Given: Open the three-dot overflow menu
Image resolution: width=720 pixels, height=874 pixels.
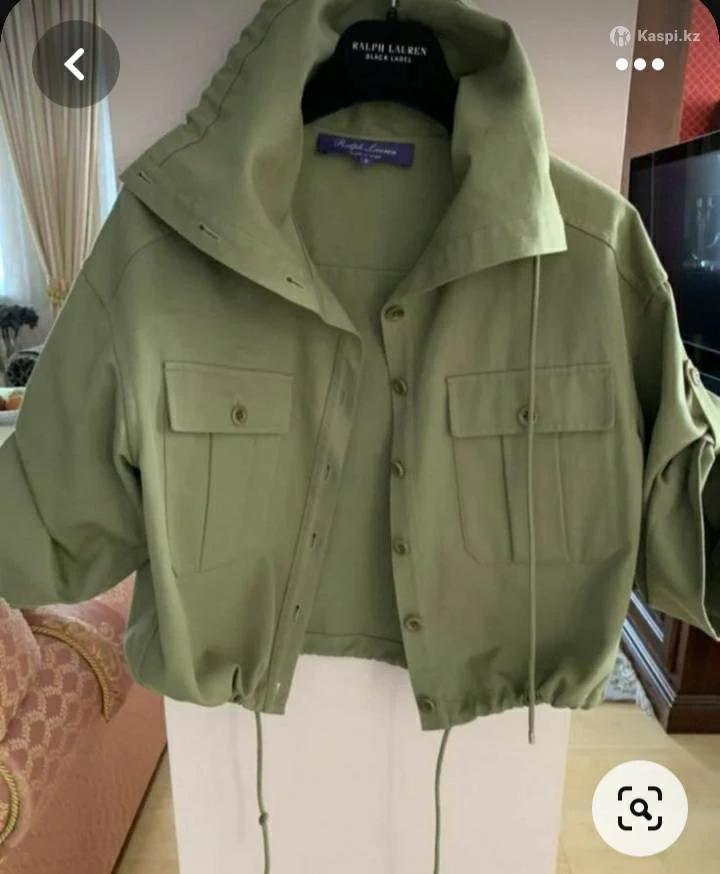Looking at the screenshot, I should click(639, 64).
